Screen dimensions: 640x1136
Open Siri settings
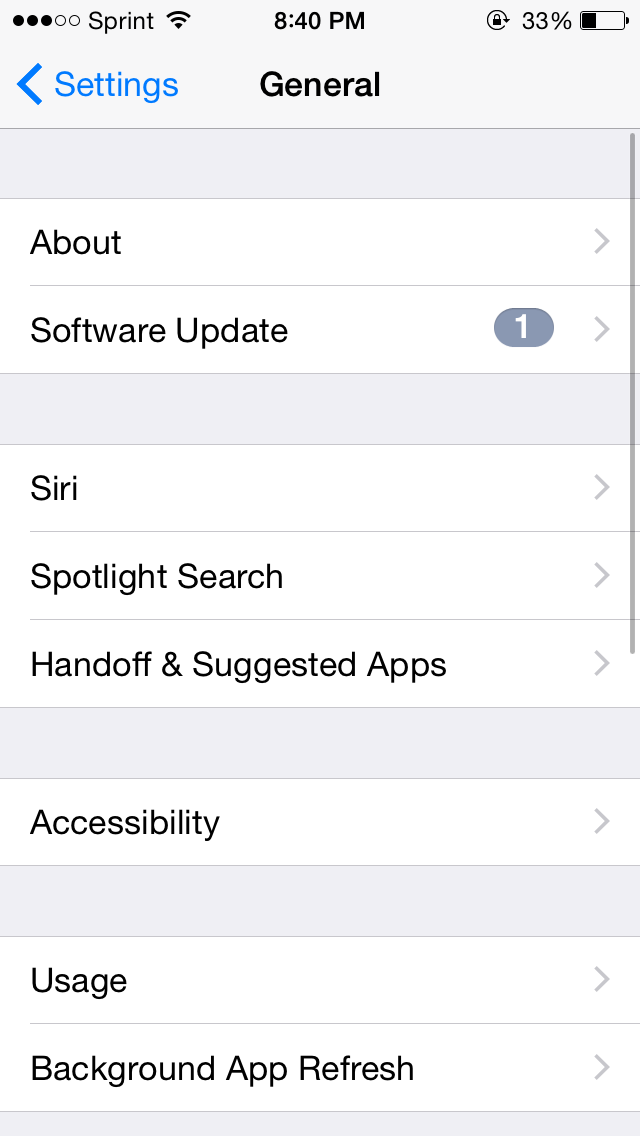coord(320,488)
